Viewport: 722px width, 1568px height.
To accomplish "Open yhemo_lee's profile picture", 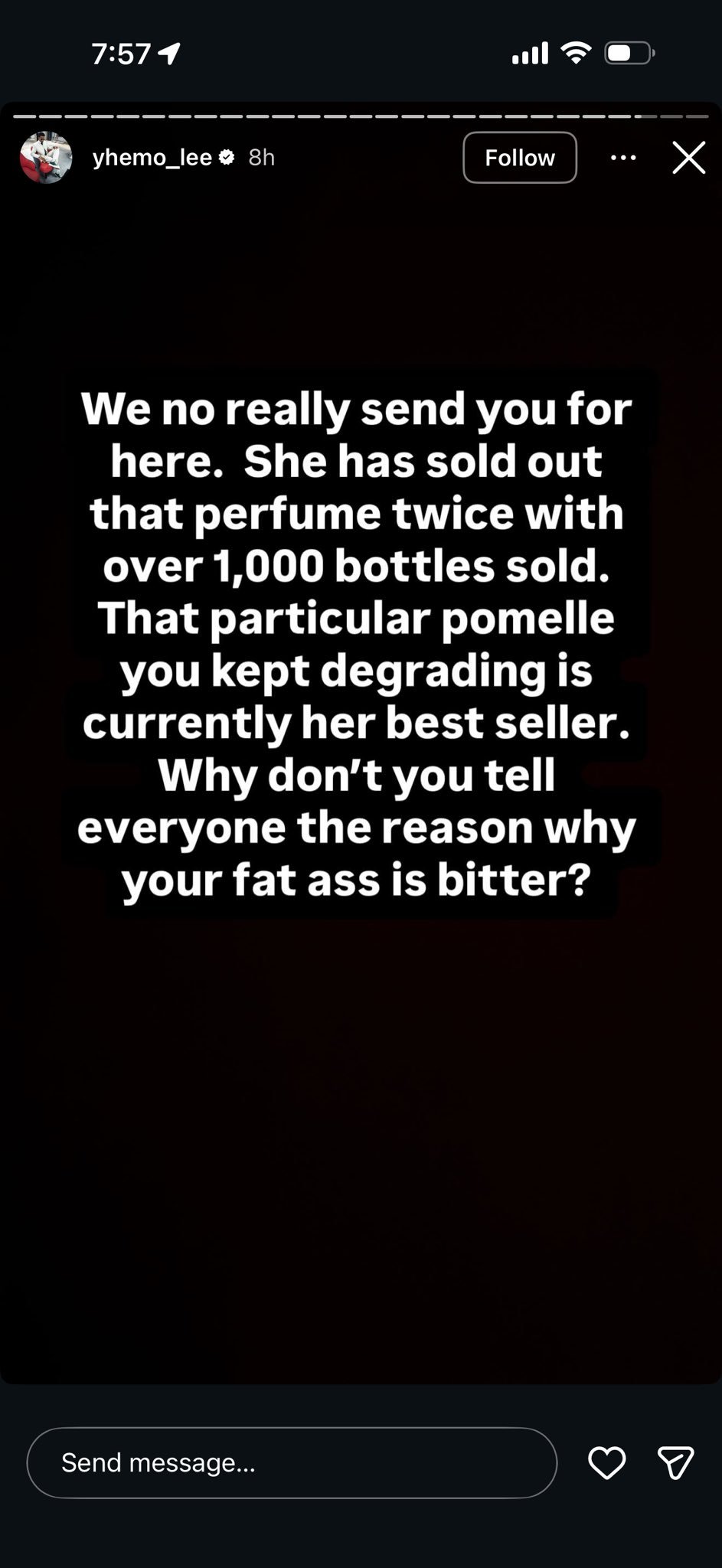I will pyautogui.click(x=46, y=158).
